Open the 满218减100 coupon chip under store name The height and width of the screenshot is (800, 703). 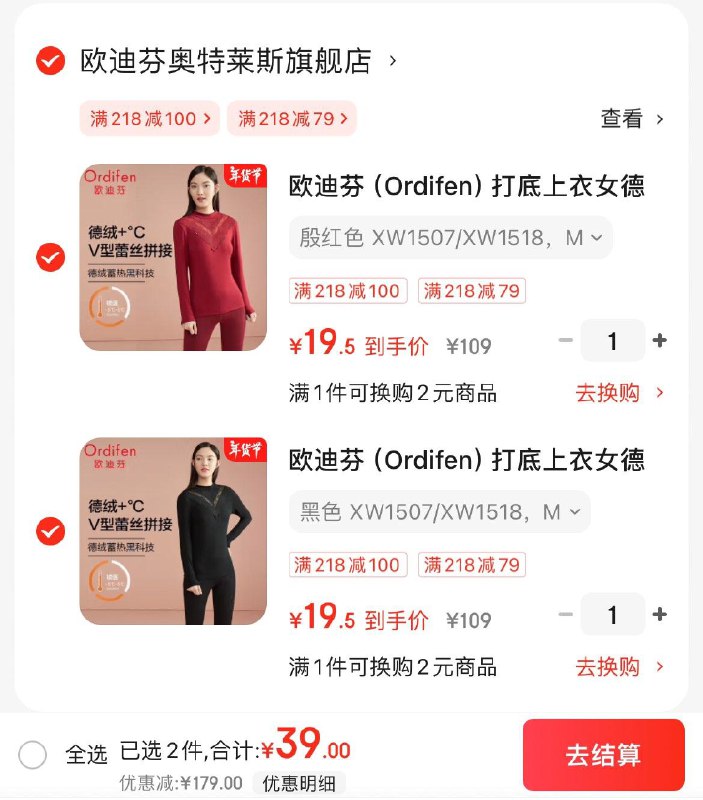click(x=150, y=119)
